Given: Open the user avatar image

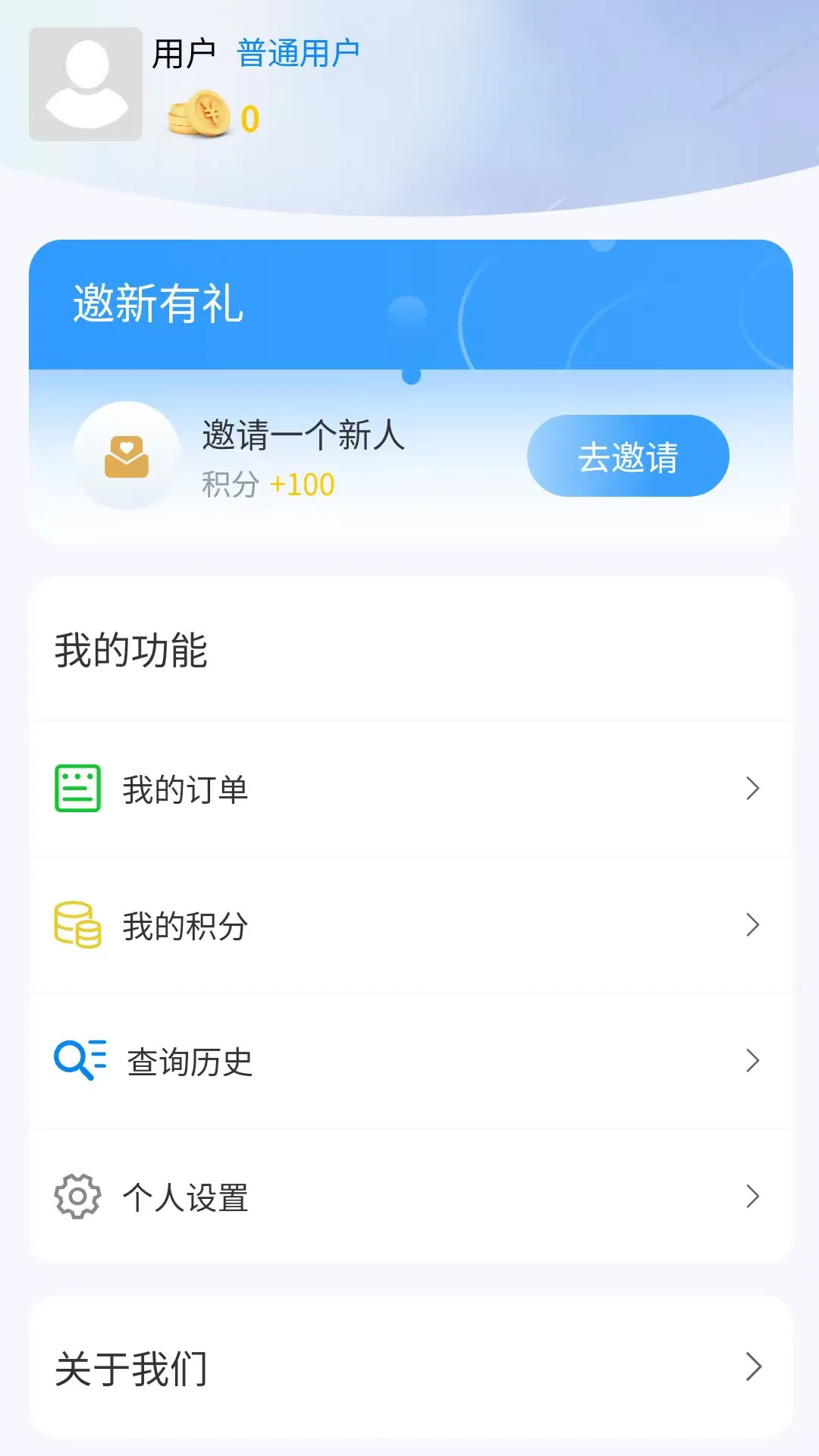Looking at the screenshot, I should click(85, 83).
